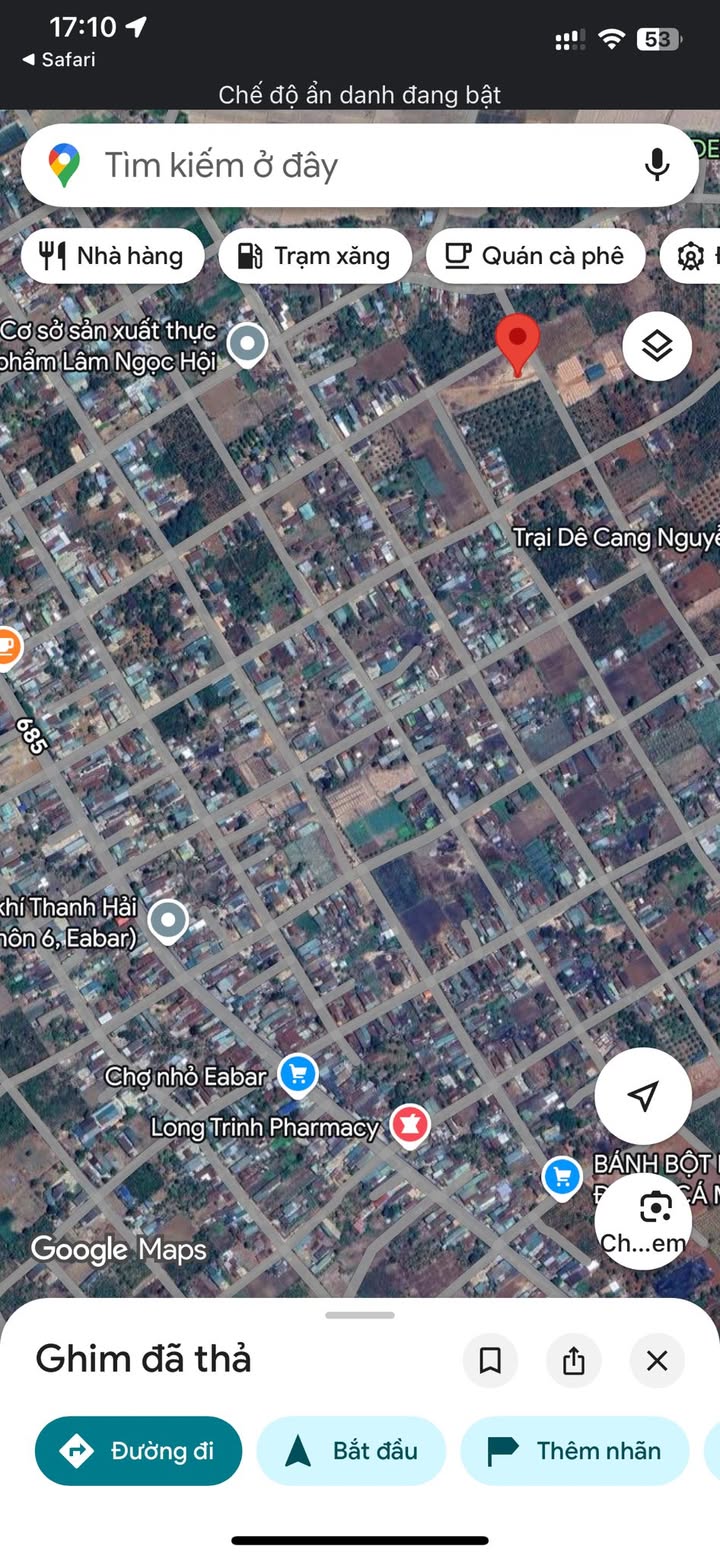Open Long Trinh Pharmacy marker
The image size is (720, 1559).
tap(409, 1125)
